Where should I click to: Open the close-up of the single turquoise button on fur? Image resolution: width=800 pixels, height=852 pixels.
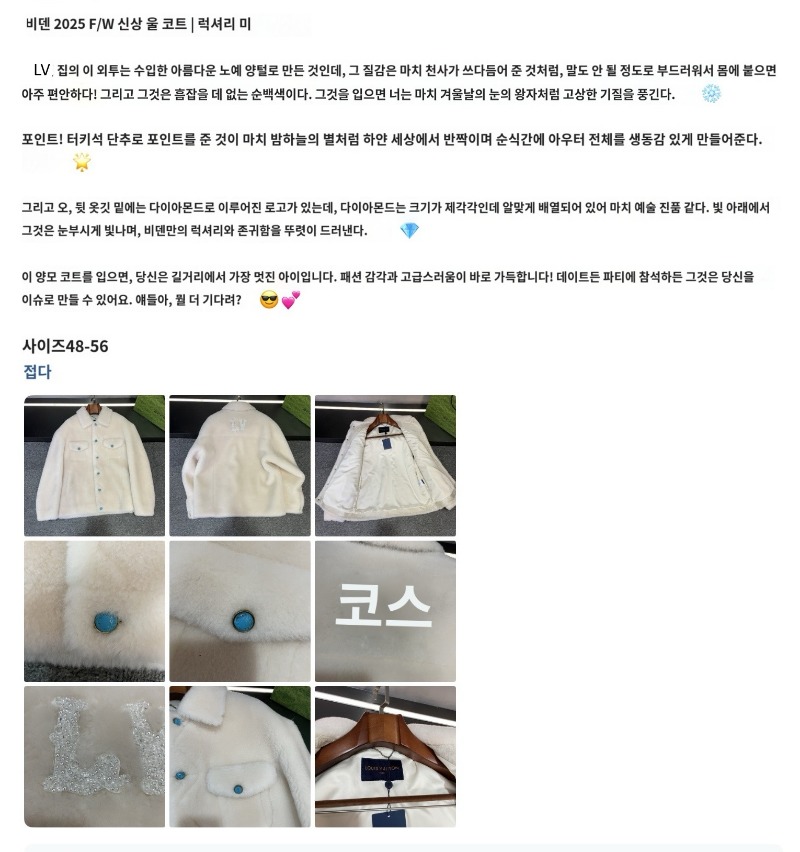click(94, 611)
